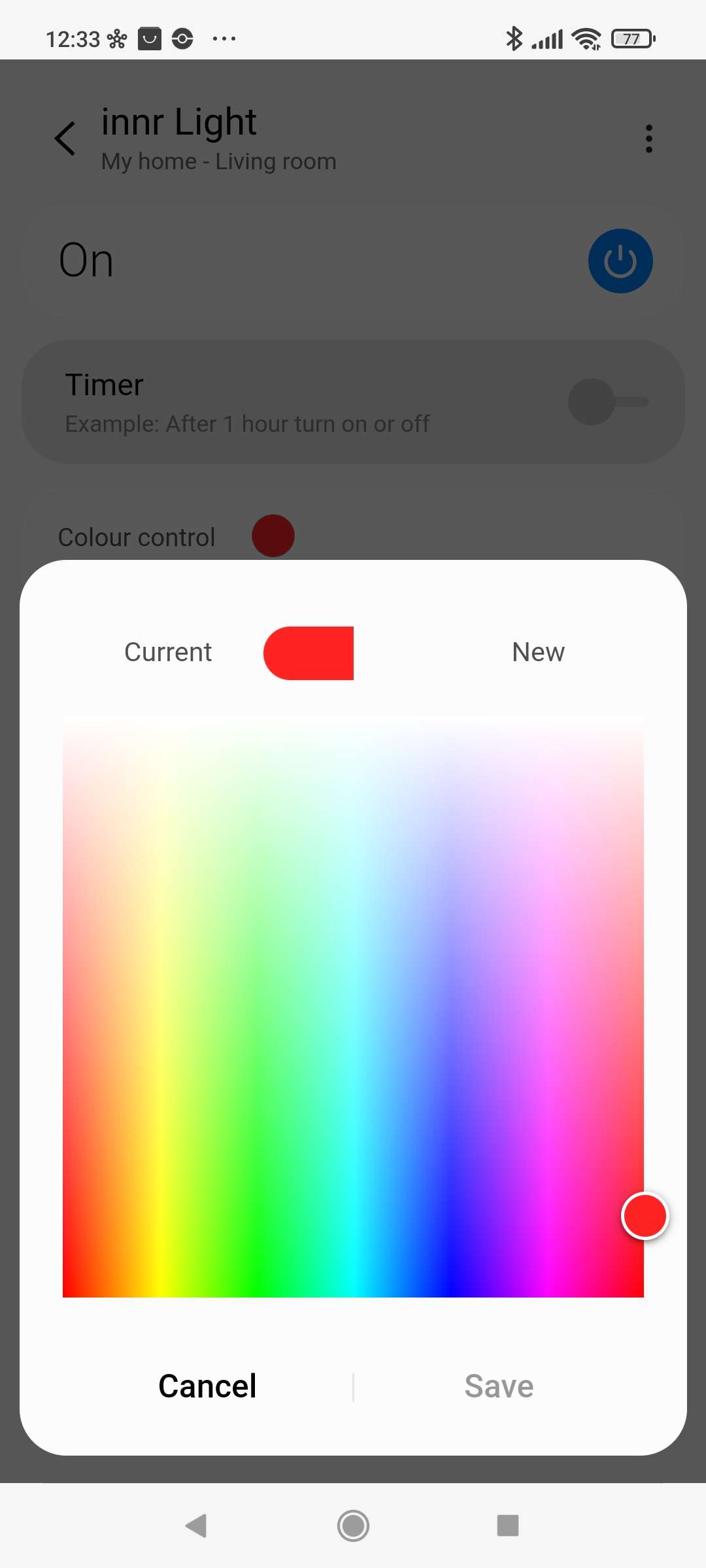Go to home screen via system home
The image size is (706, 1568).
click(353, 1526)
